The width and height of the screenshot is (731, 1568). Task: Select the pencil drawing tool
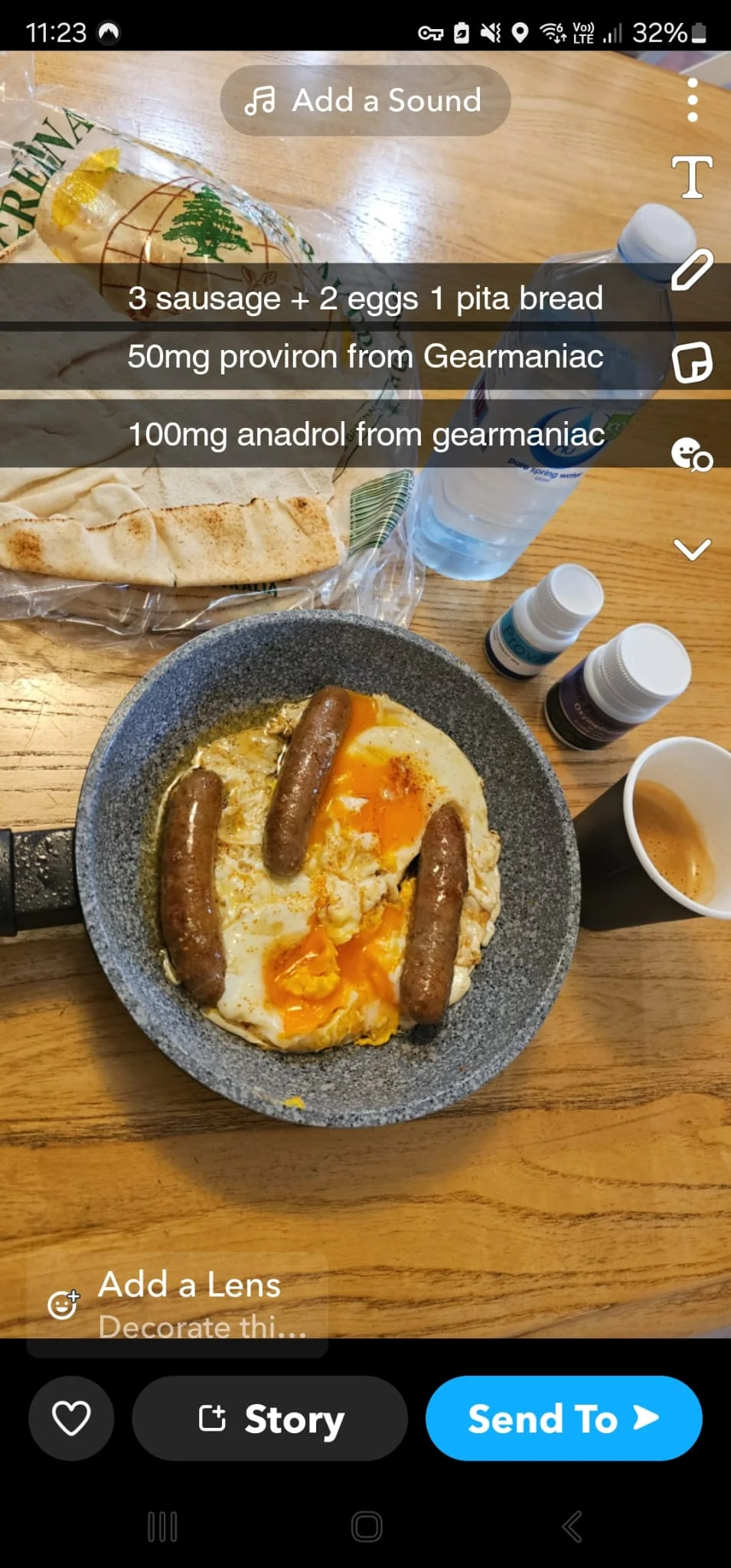[x=692, y=269]
